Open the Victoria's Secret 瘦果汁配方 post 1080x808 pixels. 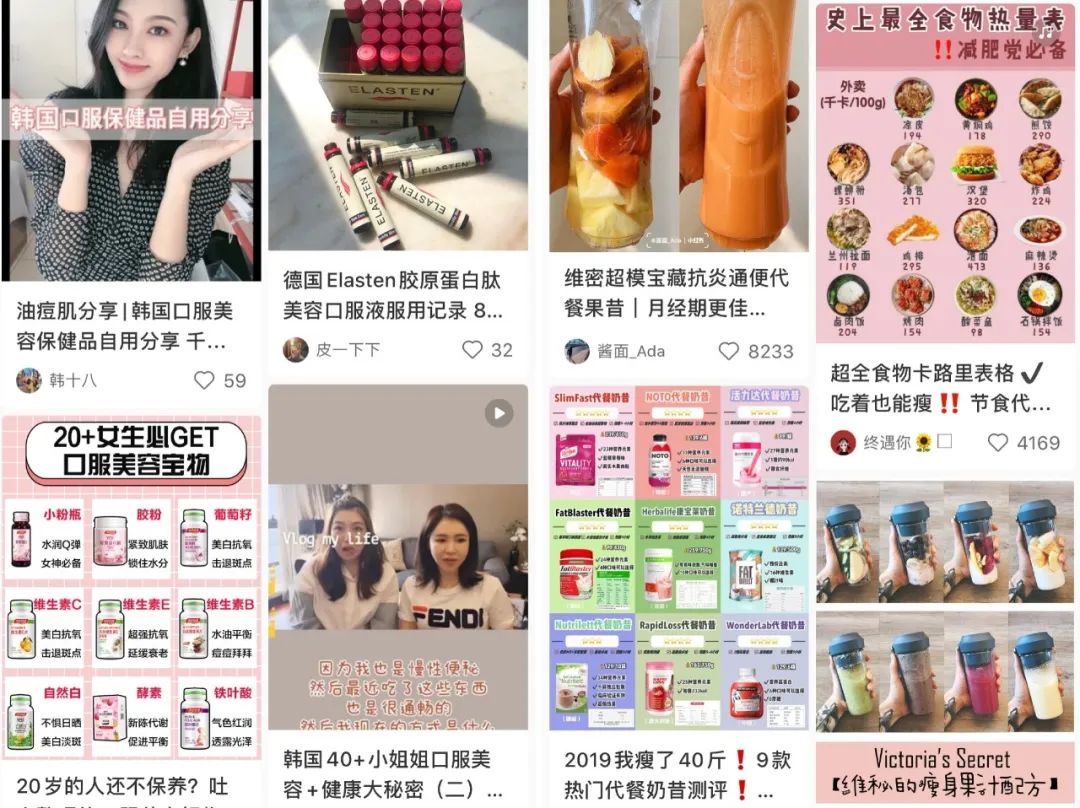[945, 640]
